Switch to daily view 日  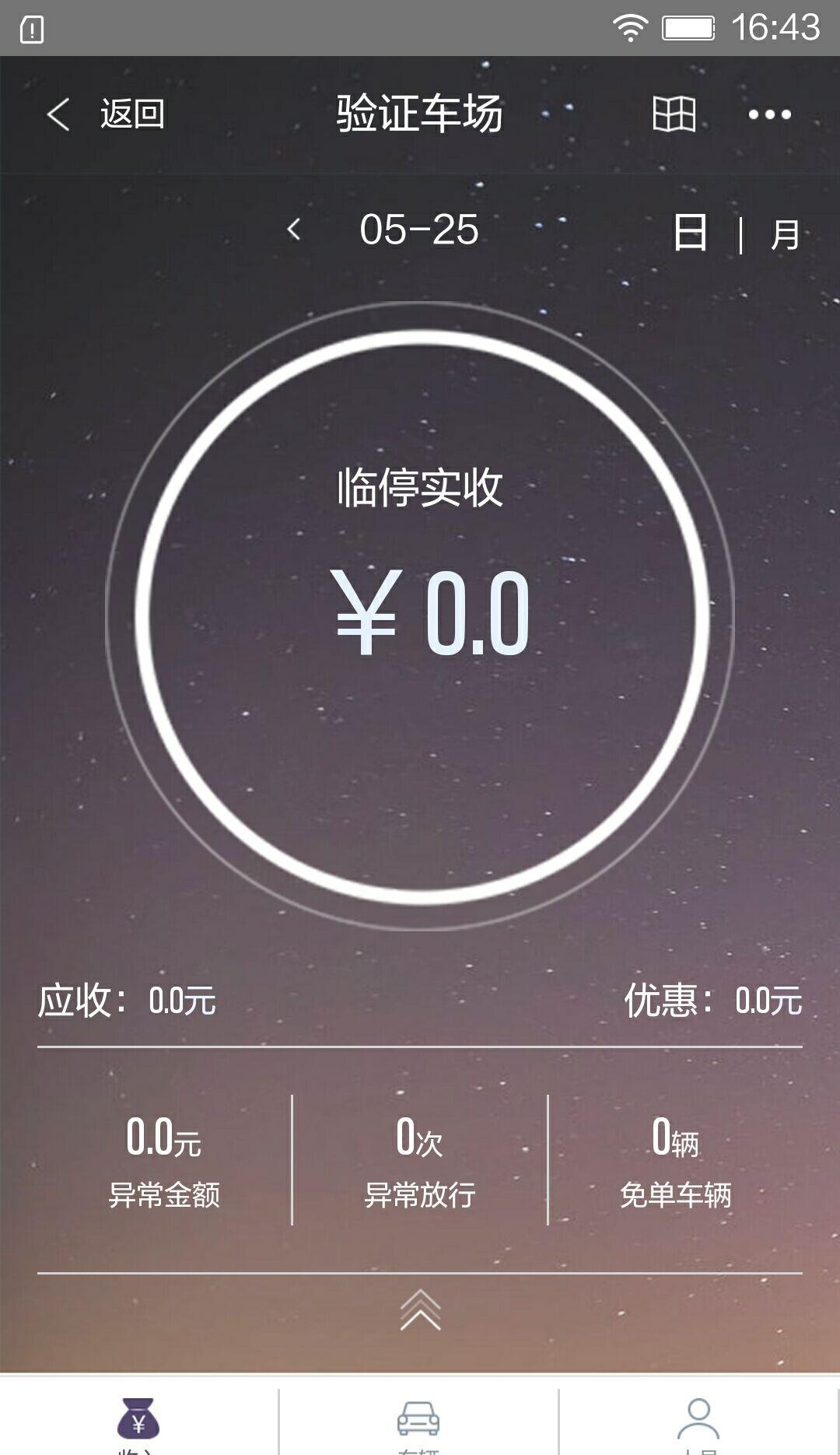pos(690,233)
